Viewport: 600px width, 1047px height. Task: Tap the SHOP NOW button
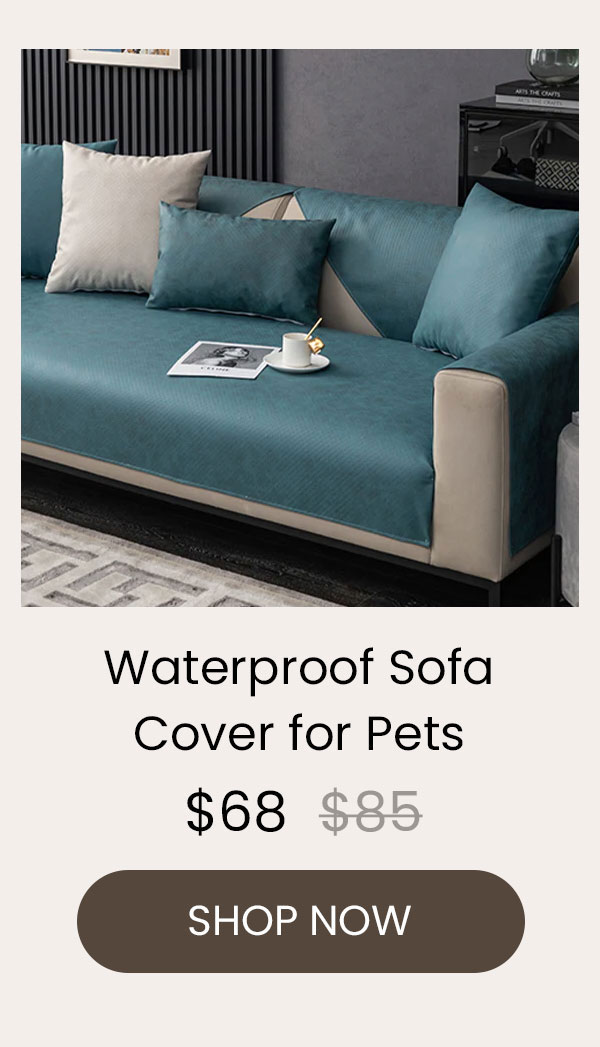[300, 921]
